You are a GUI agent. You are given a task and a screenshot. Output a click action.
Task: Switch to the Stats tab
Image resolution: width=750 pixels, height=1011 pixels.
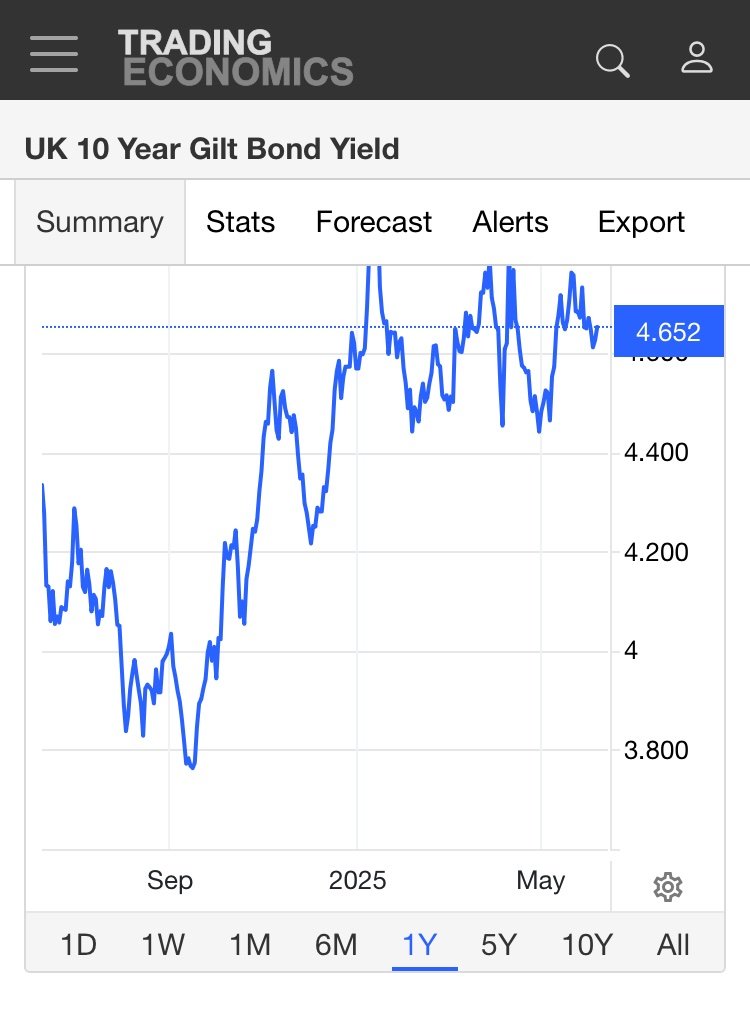(240, 222)
